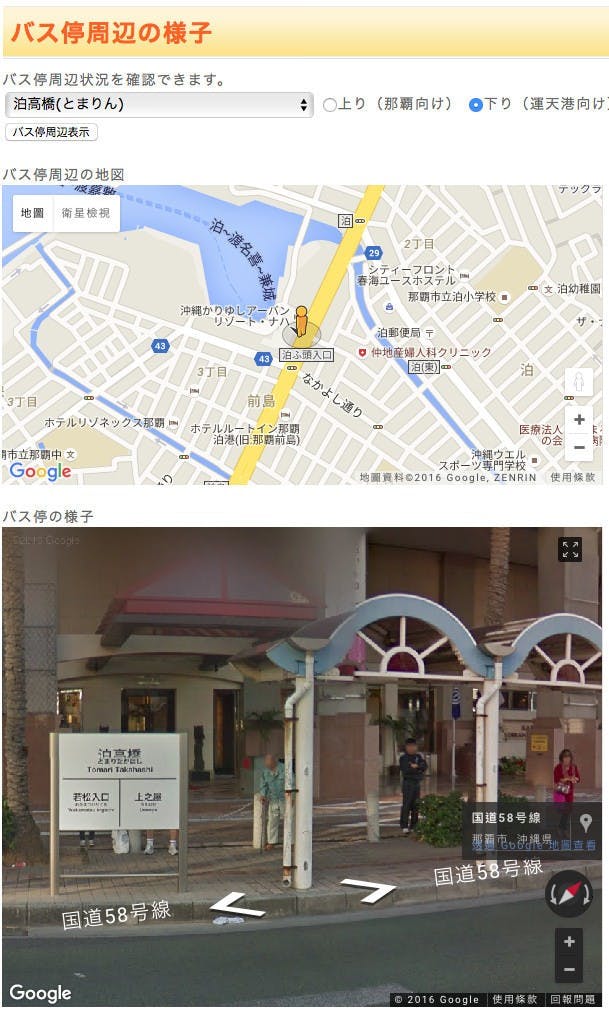Move right along 国道58号線 arrow

coord(368,888)
